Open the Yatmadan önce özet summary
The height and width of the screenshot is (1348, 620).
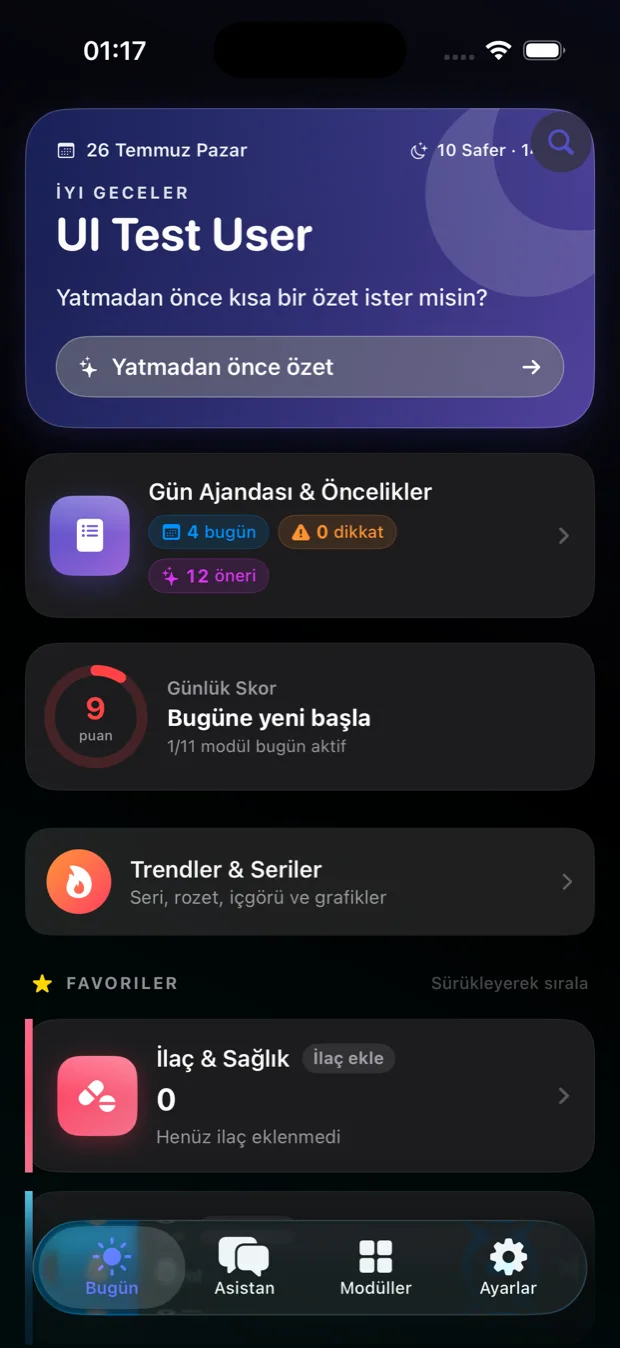(310, 367)
